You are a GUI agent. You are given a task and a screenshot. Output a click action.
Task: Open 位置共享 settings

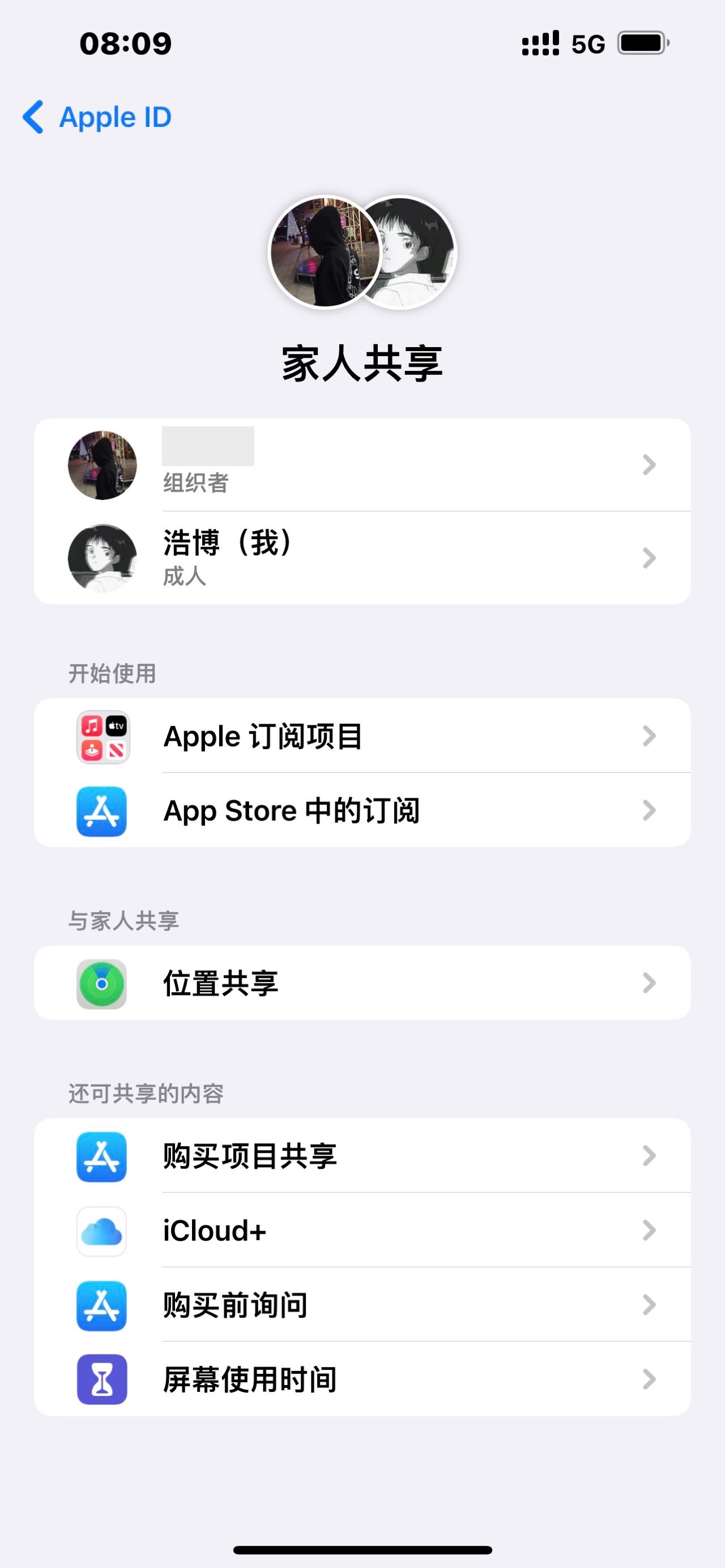coord(362,983)
